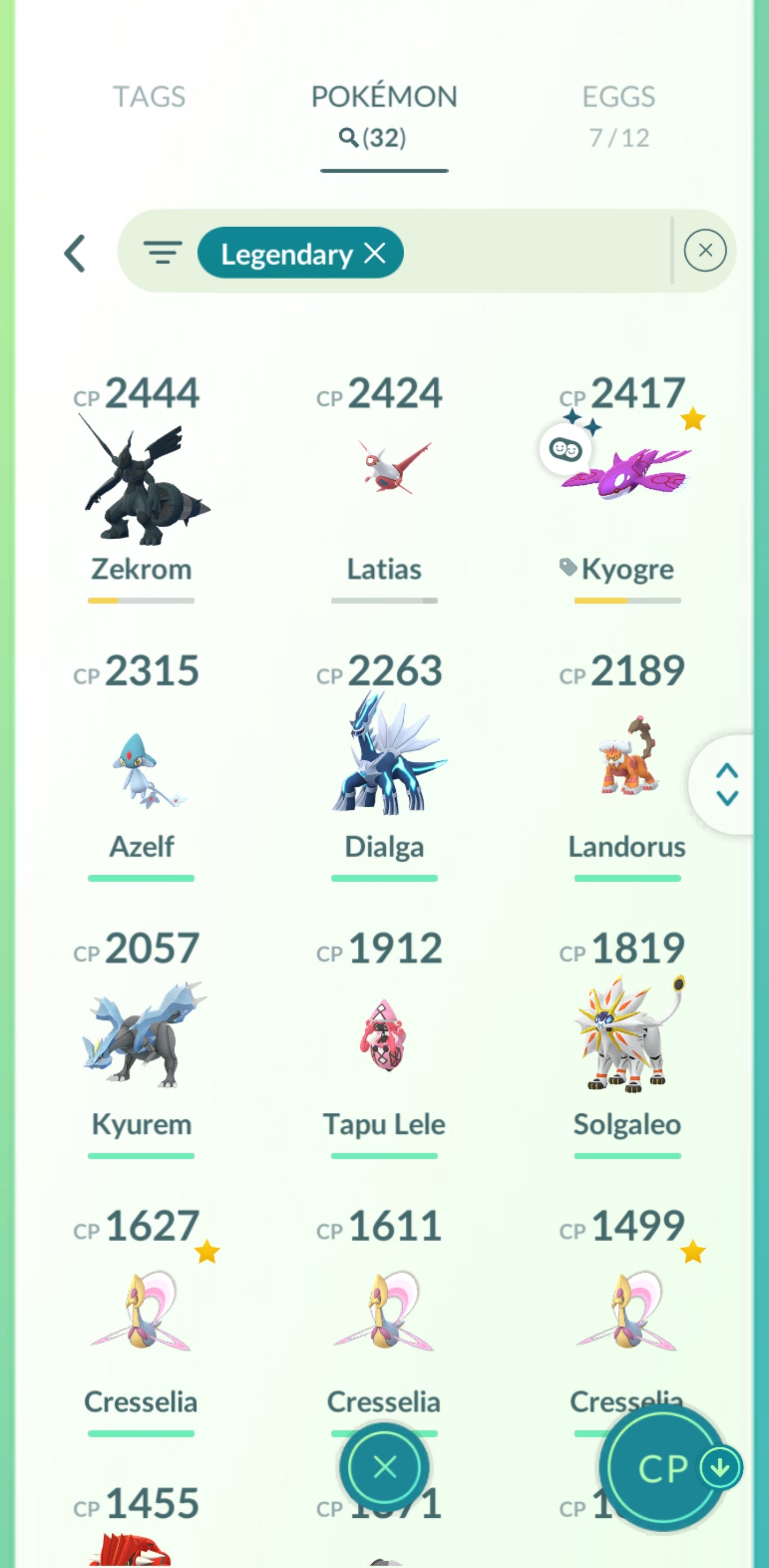Tap the fast scroll handle
Screen dimensions: 769x1568
[x=726, y=785]
